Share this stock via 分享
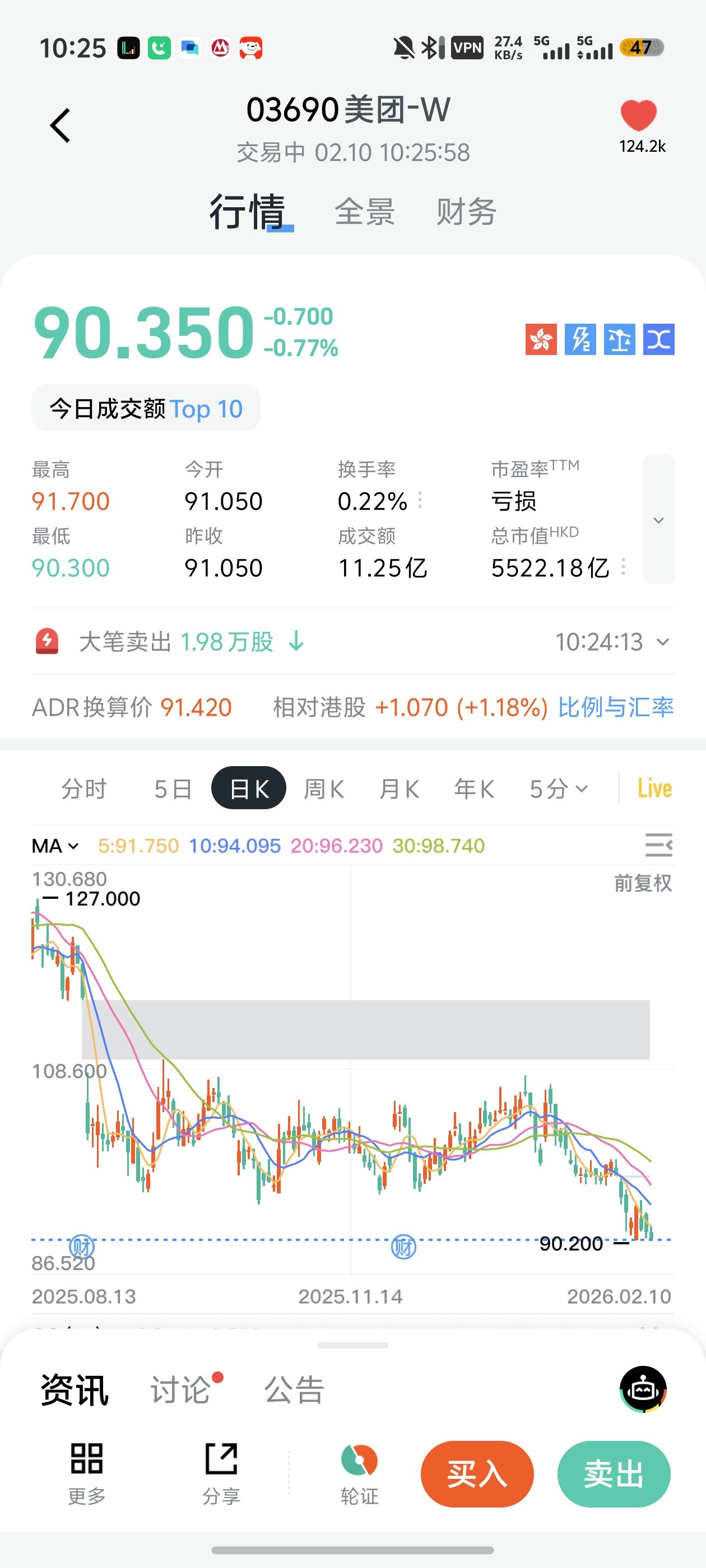 coord(221,1473)
